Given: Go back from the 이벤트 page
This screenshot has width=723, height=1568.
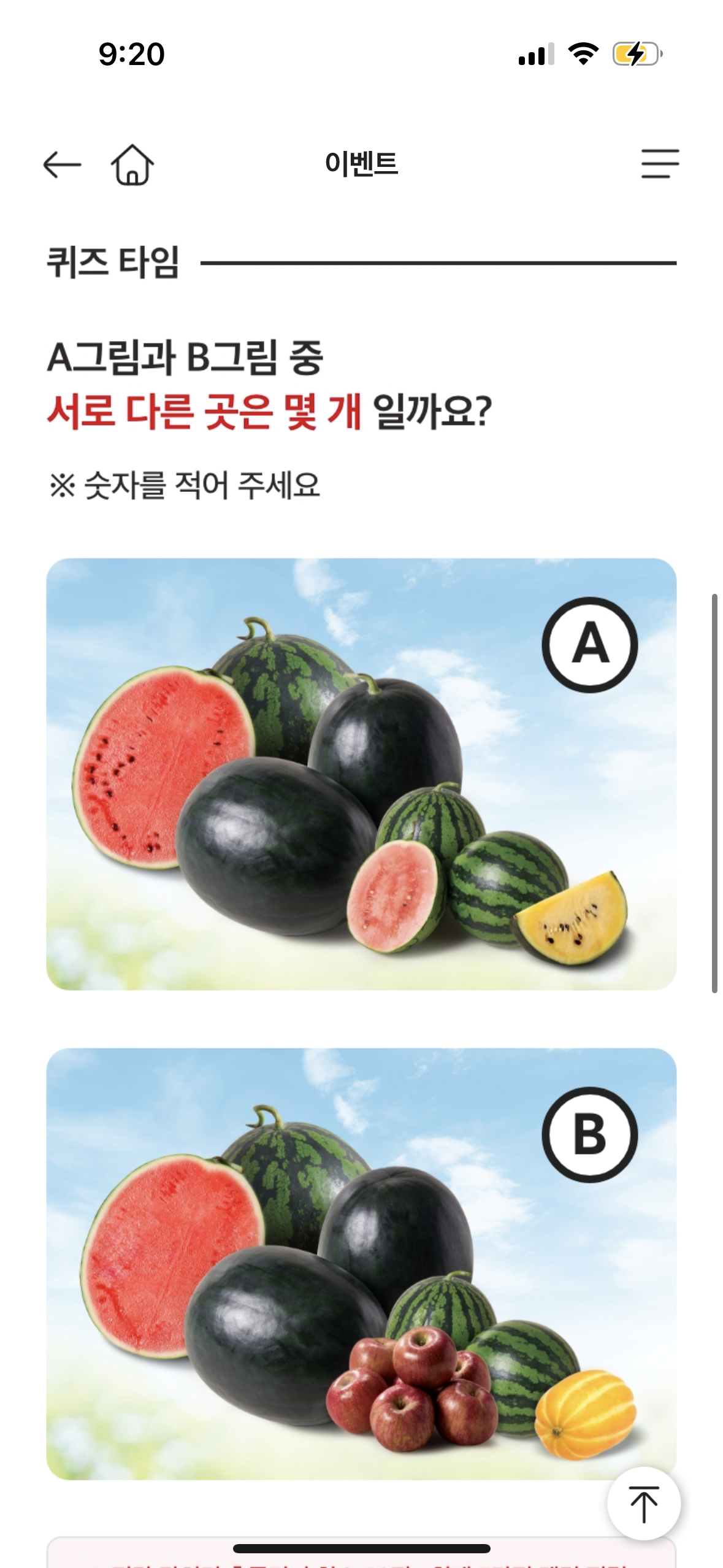Looking at the screenshot, I should [x=62, y=164].
